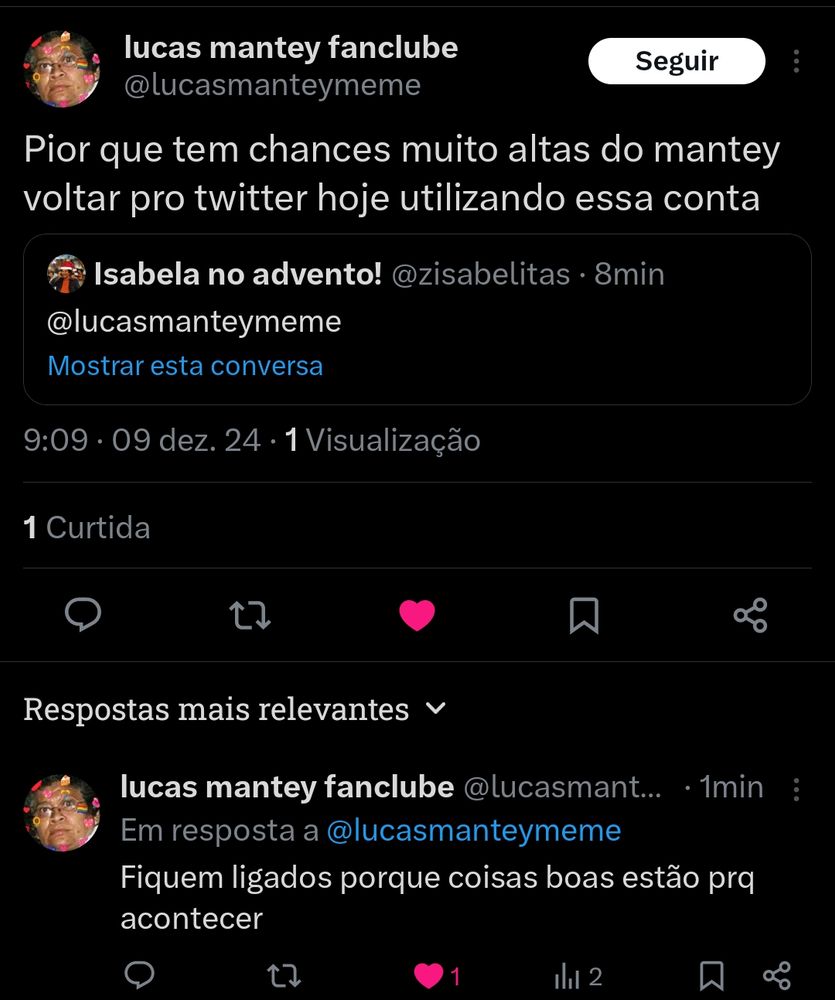
Task: Repost the "Fiquem ligados" reply
Action: (x=283, y=975)
